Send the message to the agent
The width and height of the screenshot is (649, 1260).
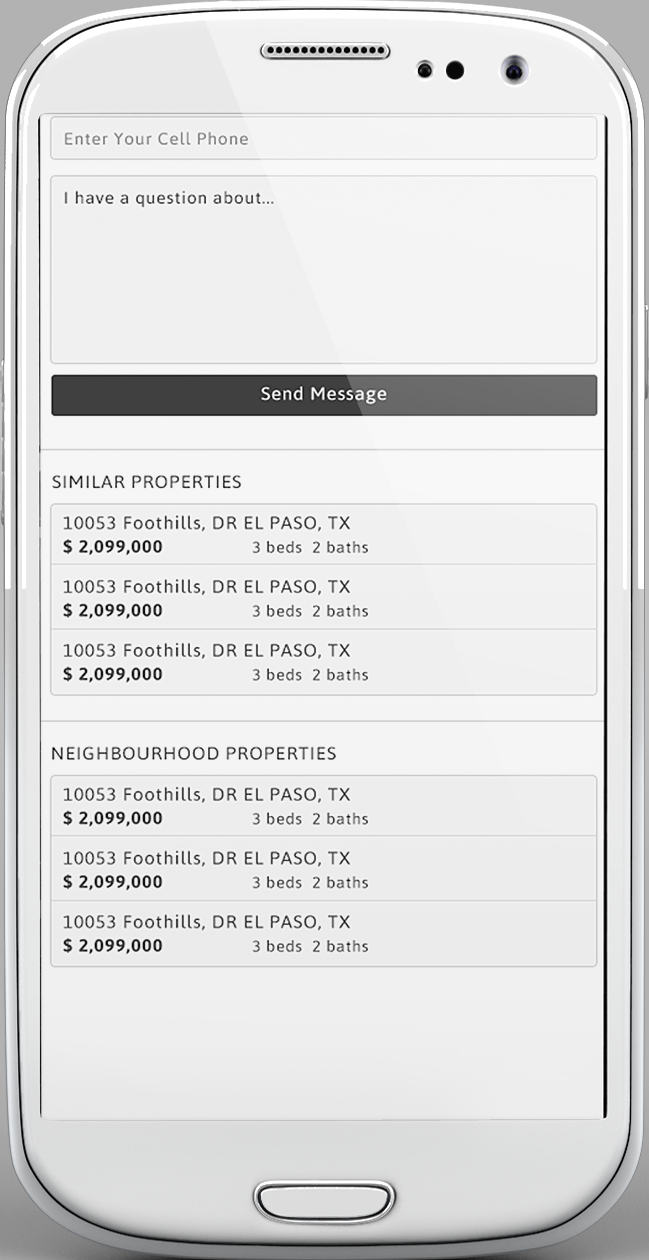(x=324, y=395)
